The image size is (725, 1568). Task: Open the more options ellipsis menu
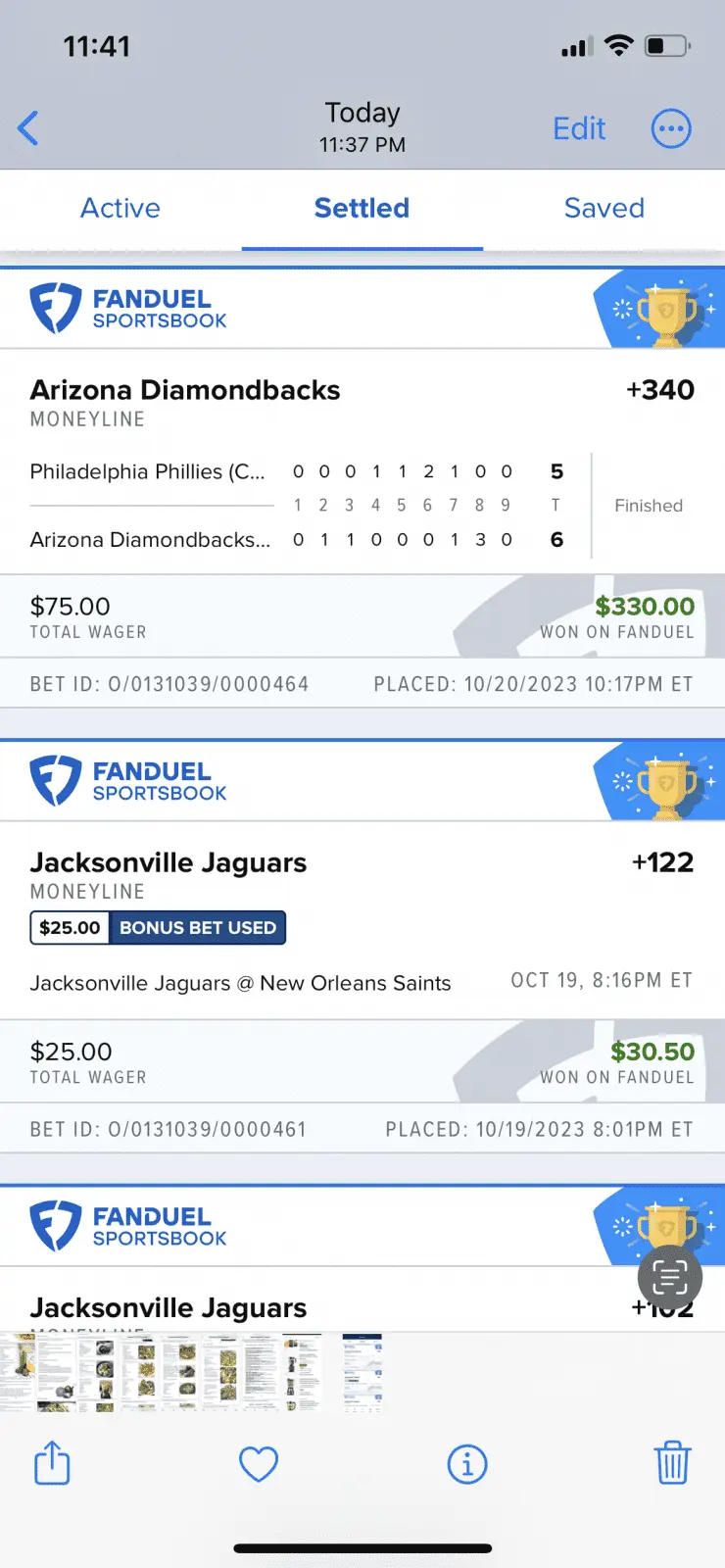click(671, 128)
